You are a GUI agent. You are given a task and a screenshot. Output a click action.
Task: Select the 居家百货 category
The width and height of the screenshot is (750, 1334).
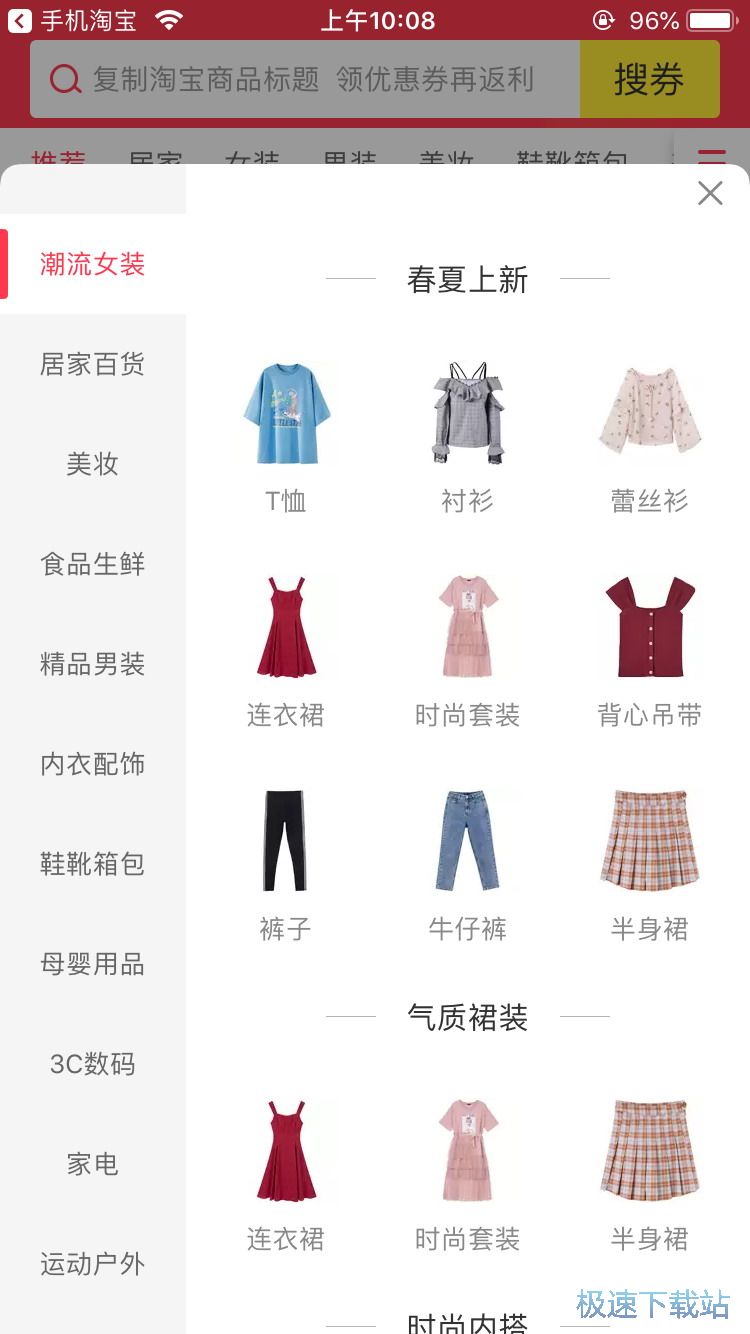(x=92, y=364)
